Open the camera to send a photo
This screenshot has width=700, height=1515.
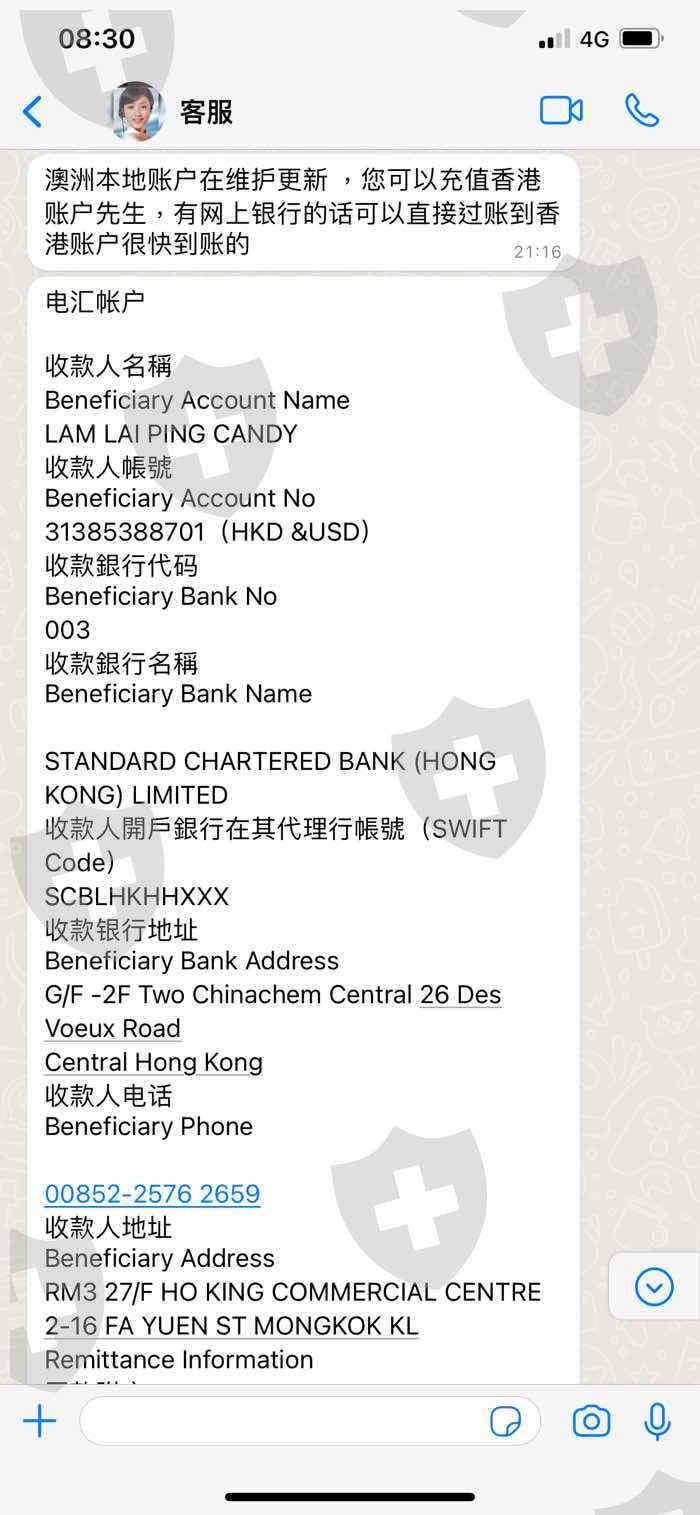point(591,1421)
